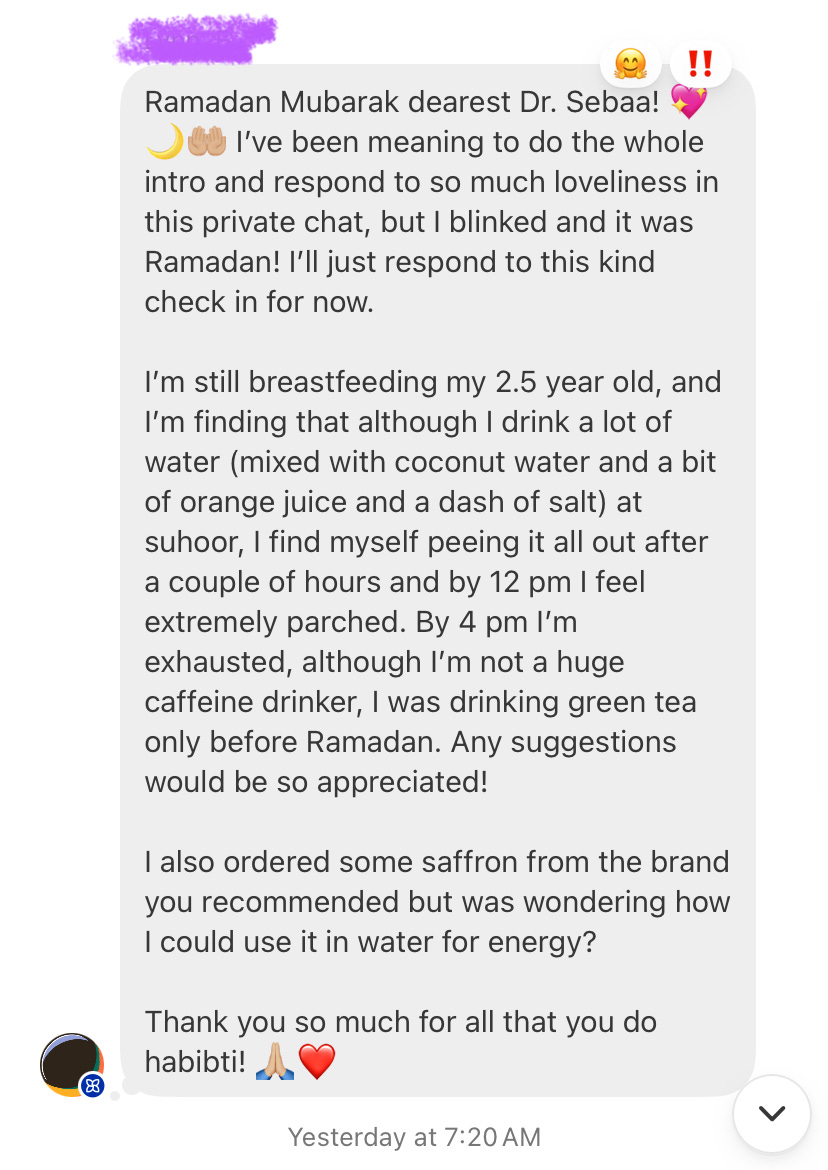The height and width of the screenshot is (1170, 828).
Task: Open the double exclamation reaction on the message
Action: click(x=700, y=64)
